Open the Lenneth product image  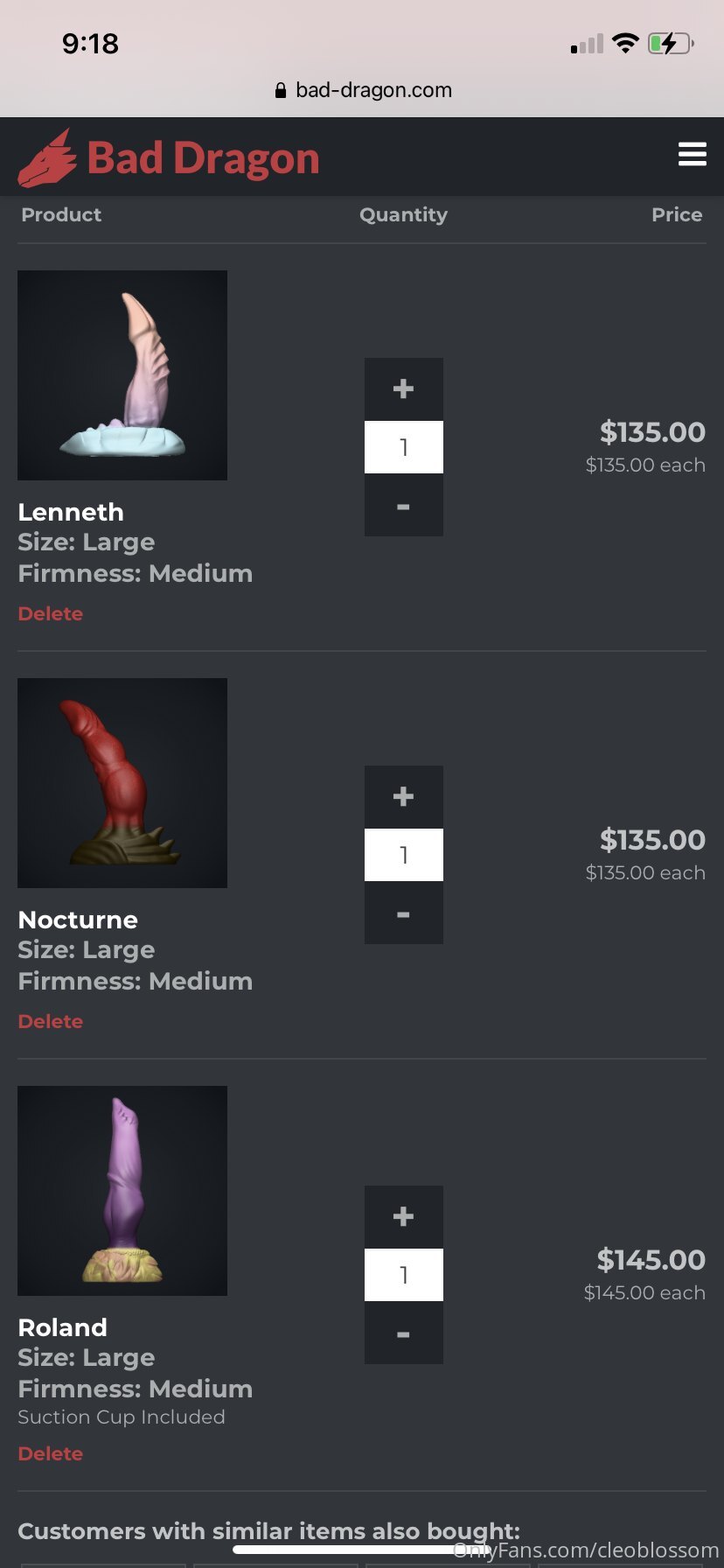tap(122, 375)
